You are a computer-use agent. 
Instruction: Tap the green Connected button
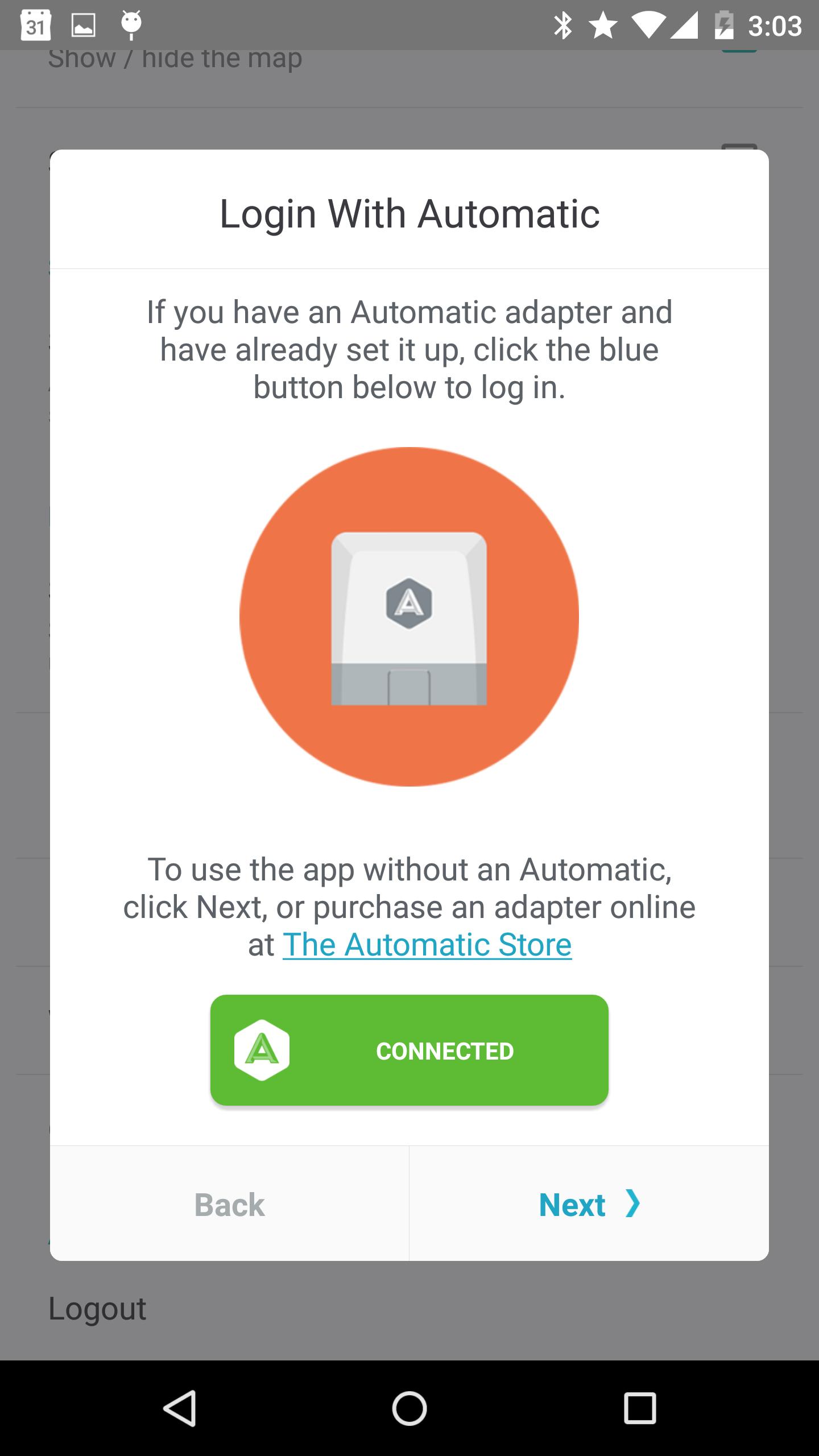pos(409,1050)
